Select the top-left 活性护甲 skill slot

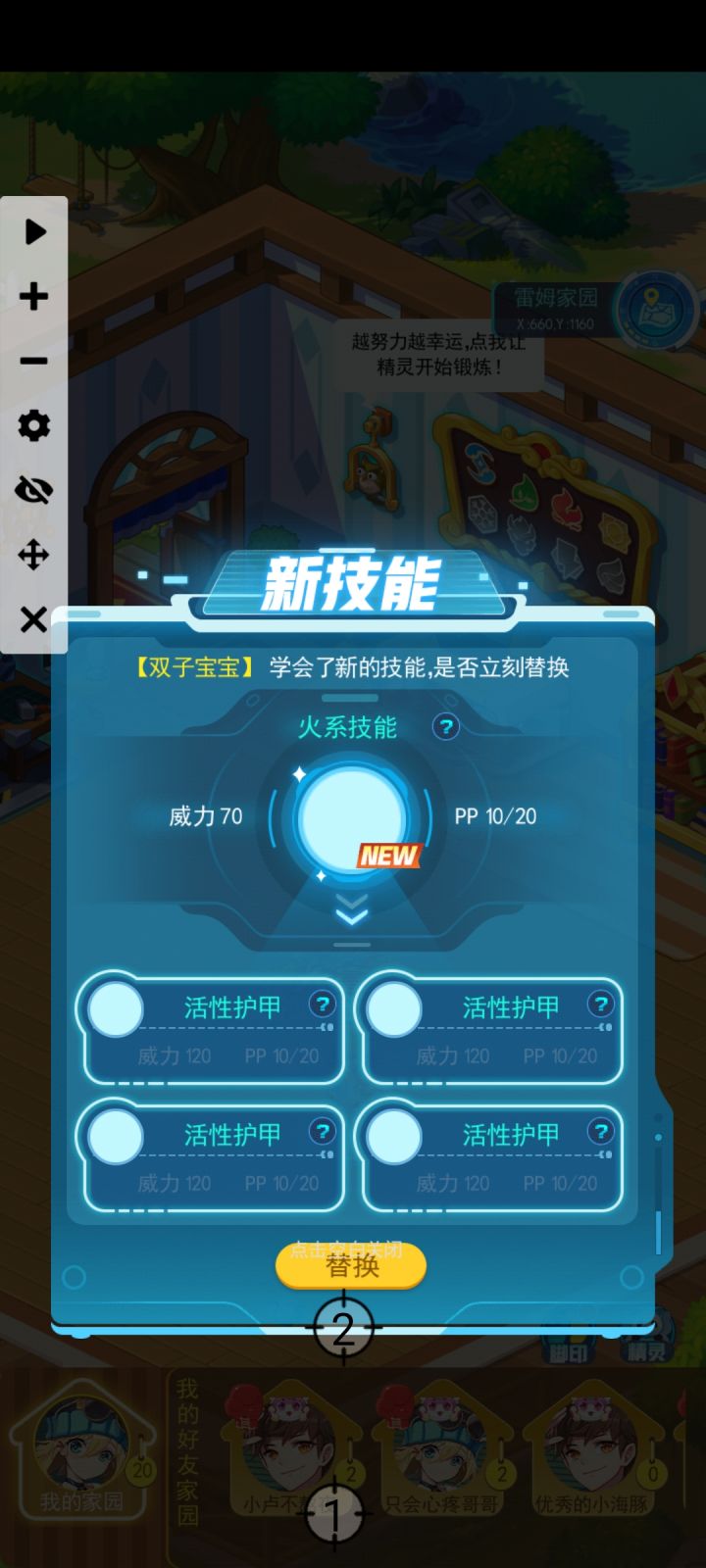click(x=212, y=1027)
